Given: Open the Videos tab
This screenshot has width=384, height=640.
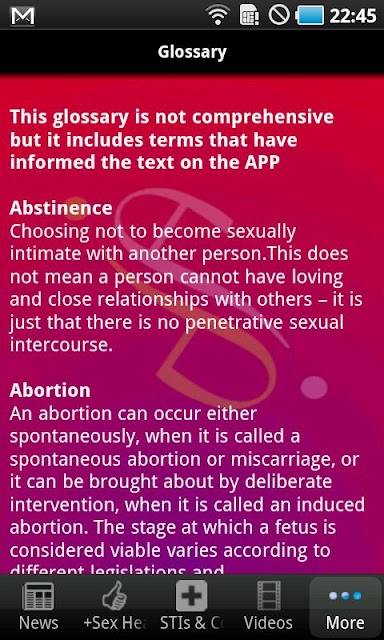Looking at the screenshot, I should [x=269, y=607].
